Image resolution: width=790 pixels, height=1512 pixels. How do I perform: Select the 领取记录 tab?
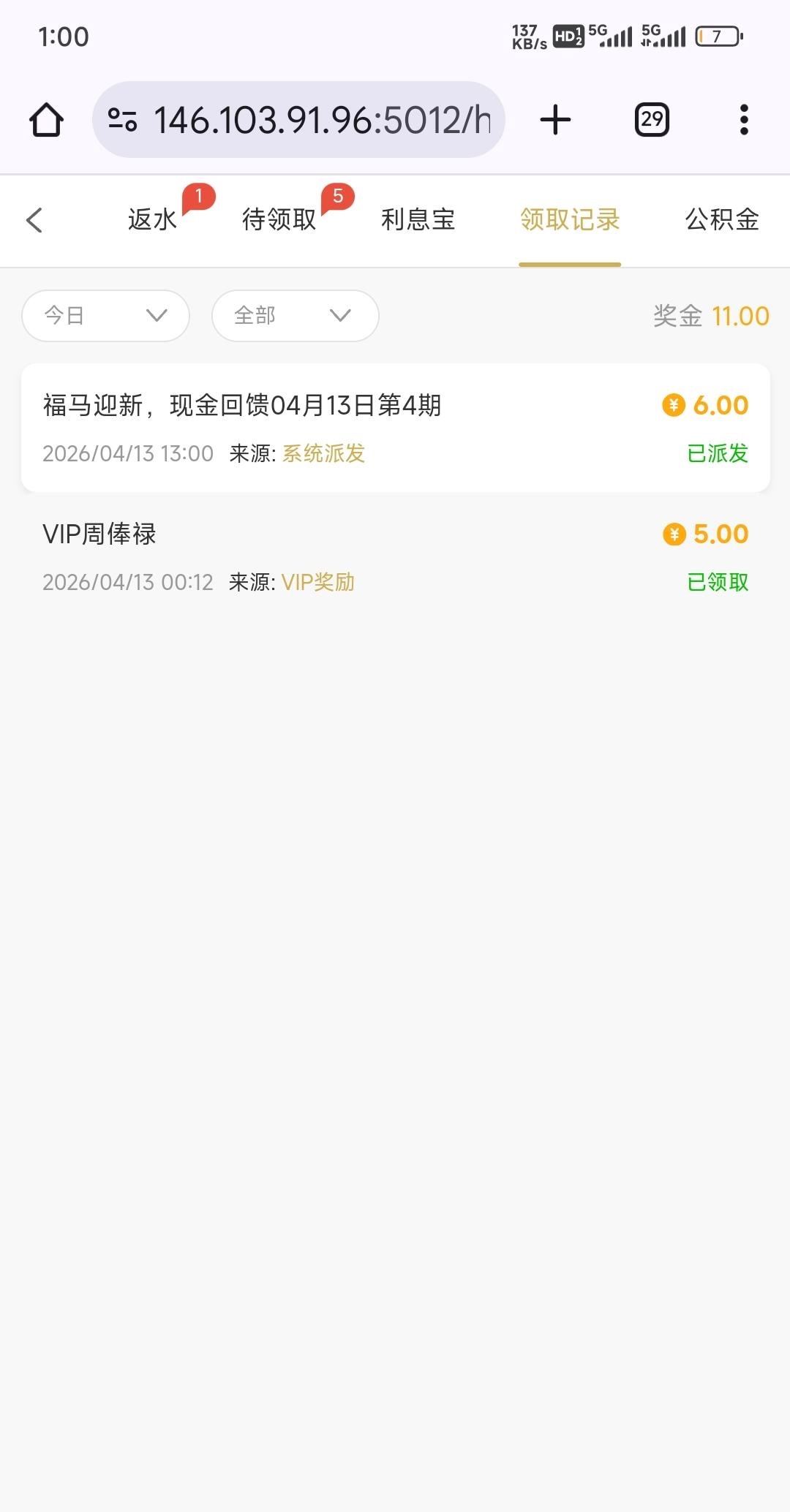click(570, 219)
